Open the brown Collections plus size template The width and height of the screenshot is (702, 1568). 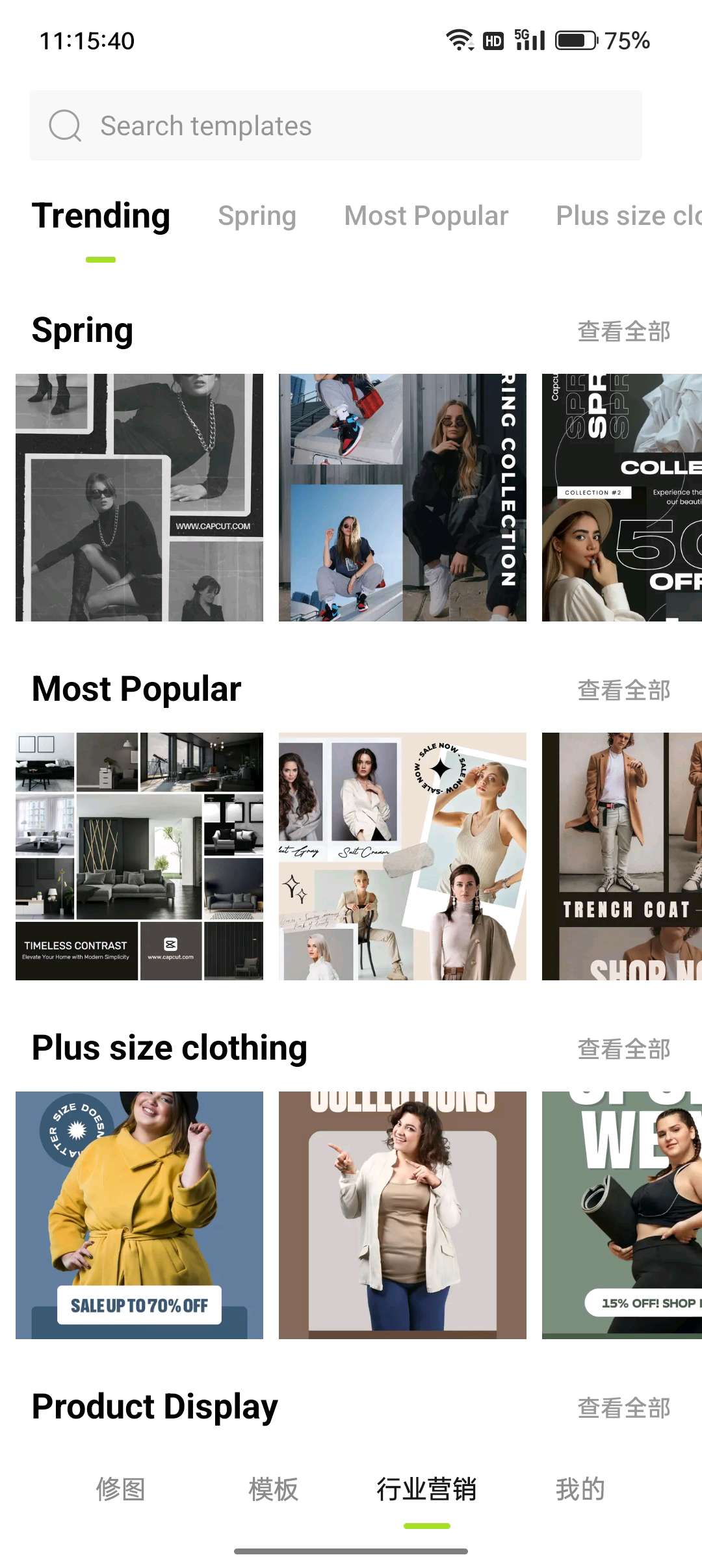coord(402,1215)
